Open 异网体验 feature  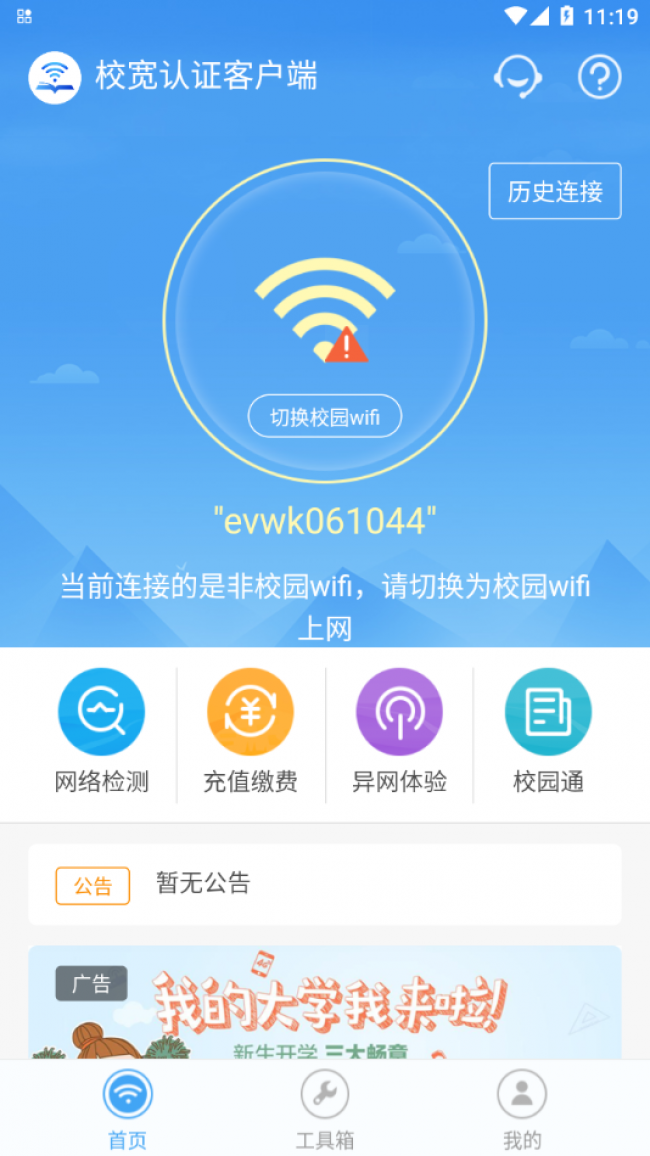(399, 731)
